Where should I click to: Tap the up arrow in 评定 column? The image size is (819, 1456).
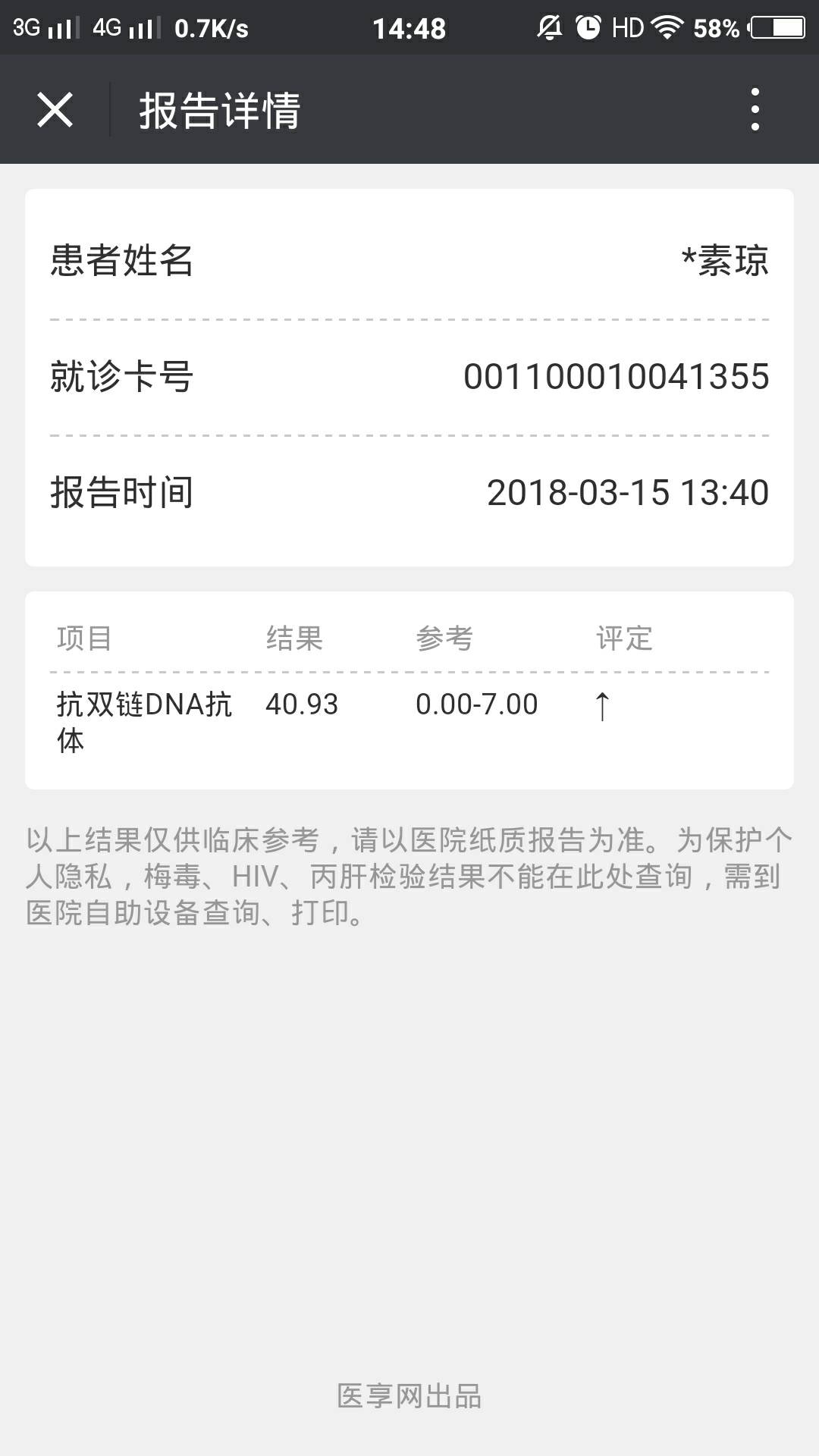(x=601, y=705)
